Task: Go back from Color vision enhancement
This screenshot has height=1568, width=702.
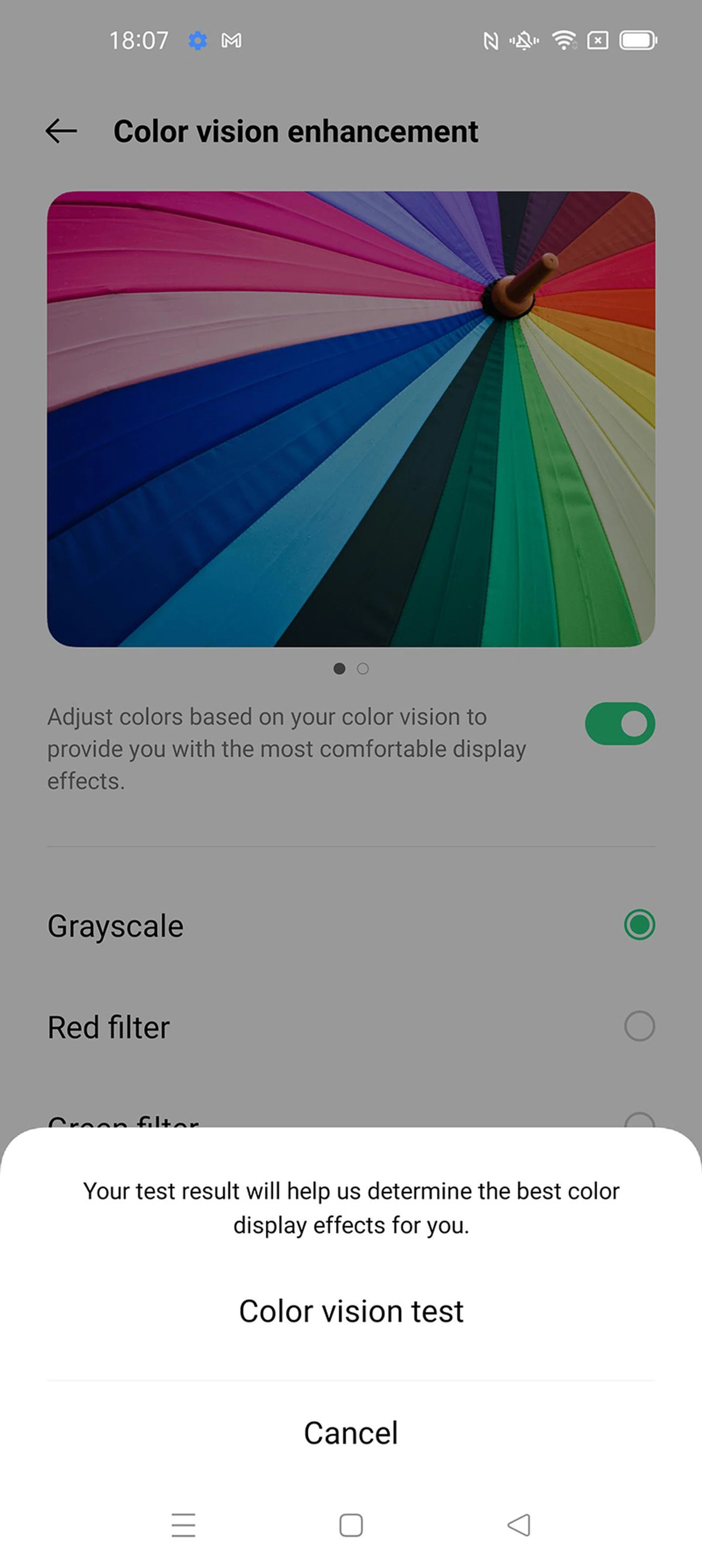Action: point(61,131)
